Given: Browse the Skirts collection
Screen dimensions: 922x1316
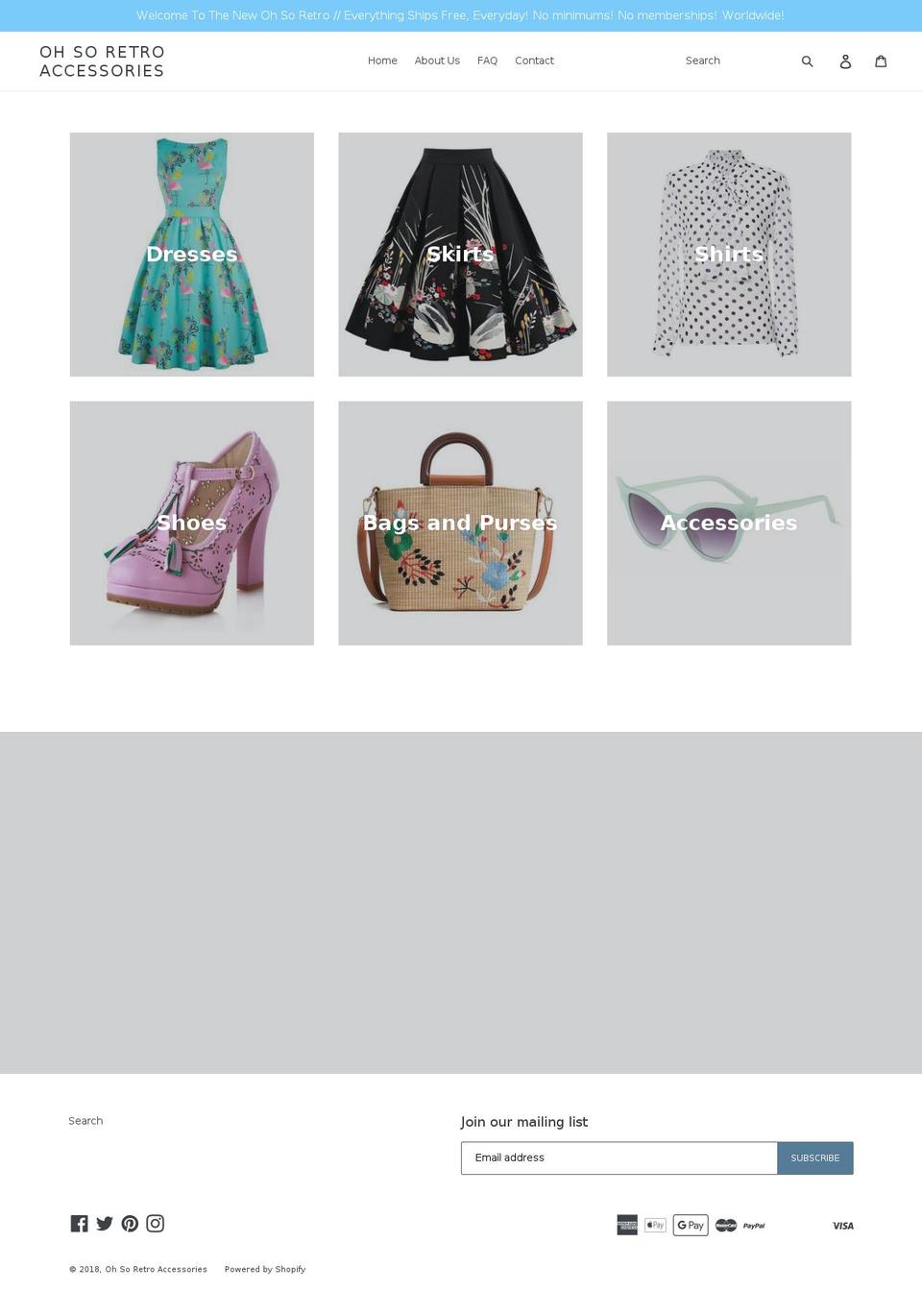Looking at the screenshot, I should (460, 255).
